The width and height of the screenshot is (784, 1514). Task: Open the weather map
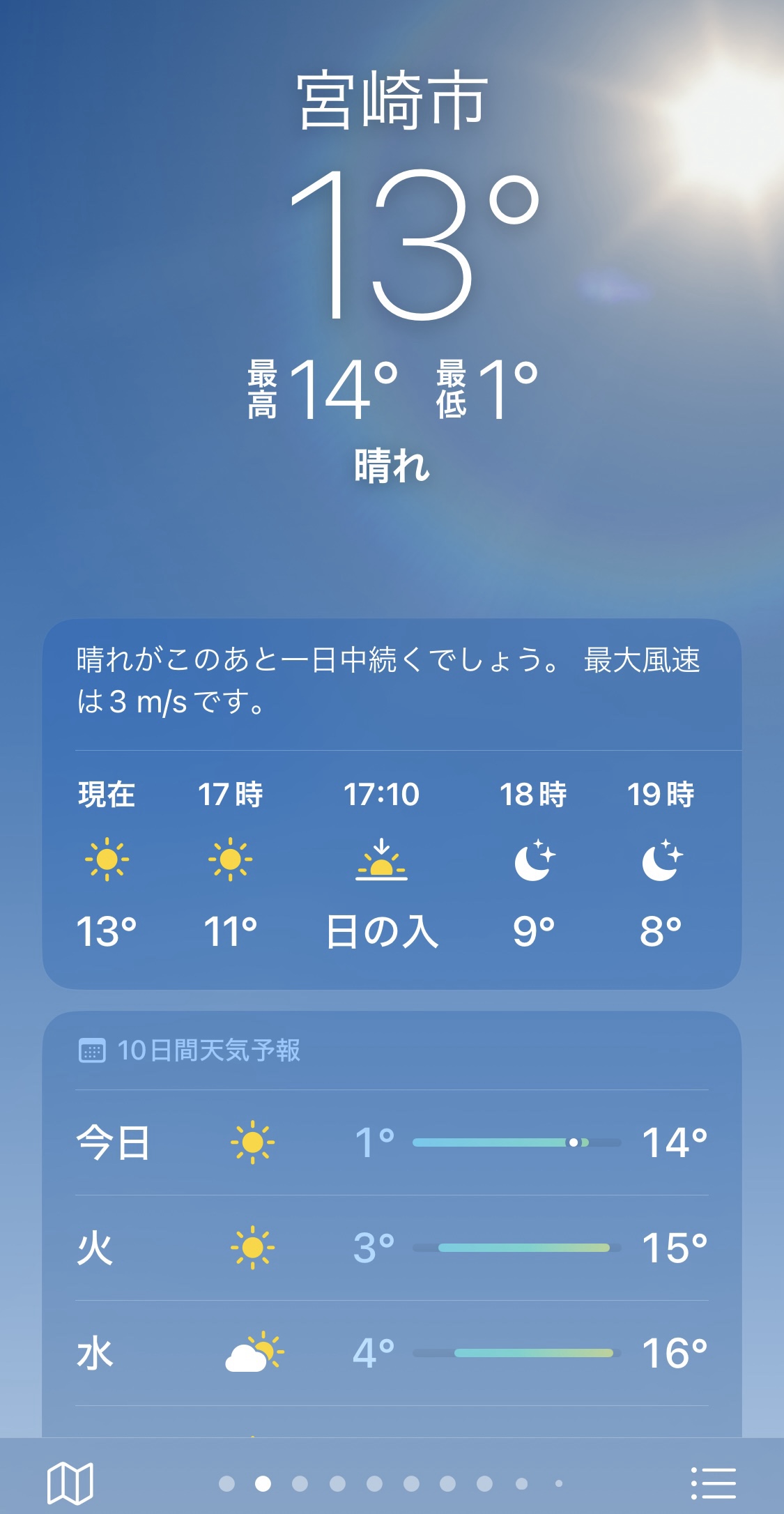click(70, 1483)
